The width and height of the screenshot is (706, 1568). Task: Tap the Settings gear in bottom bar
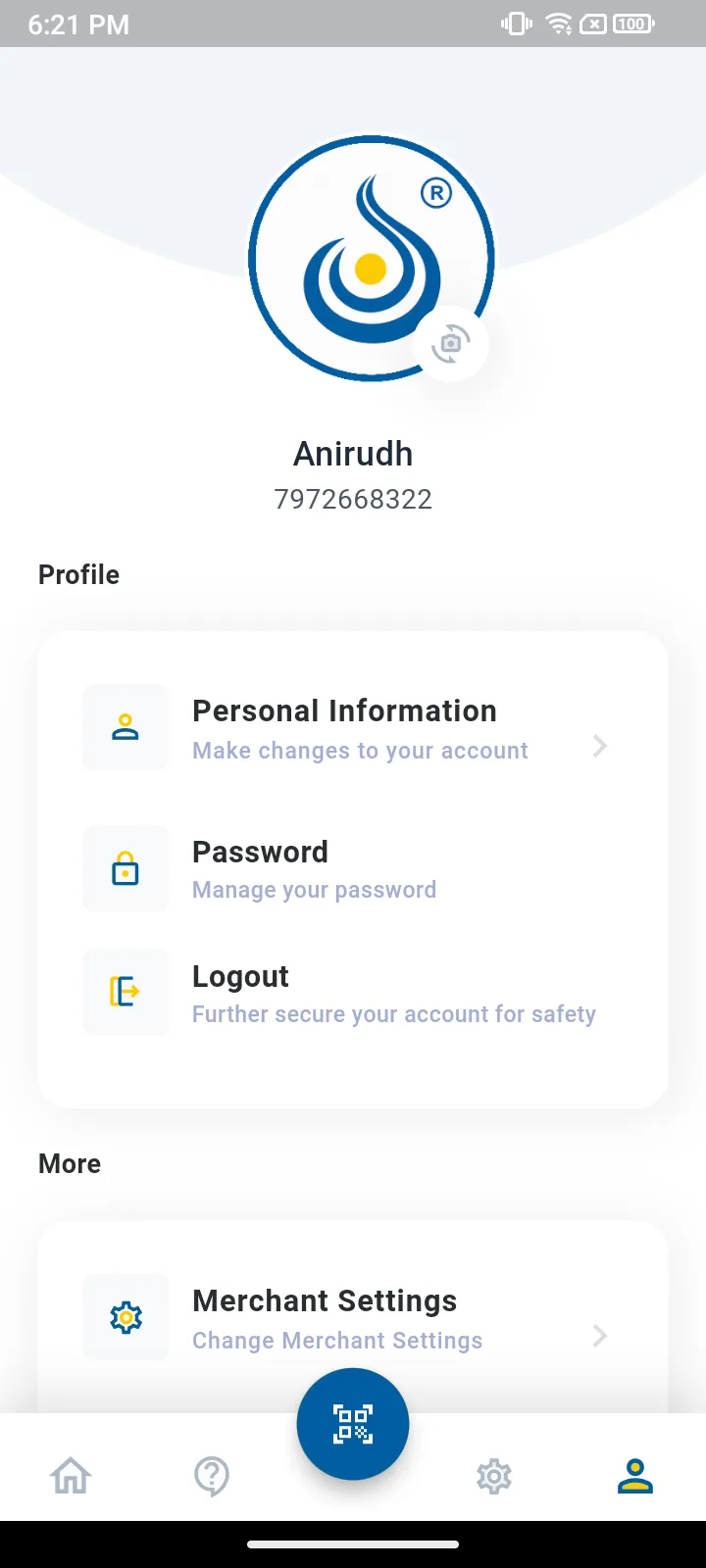(493, 1476)
